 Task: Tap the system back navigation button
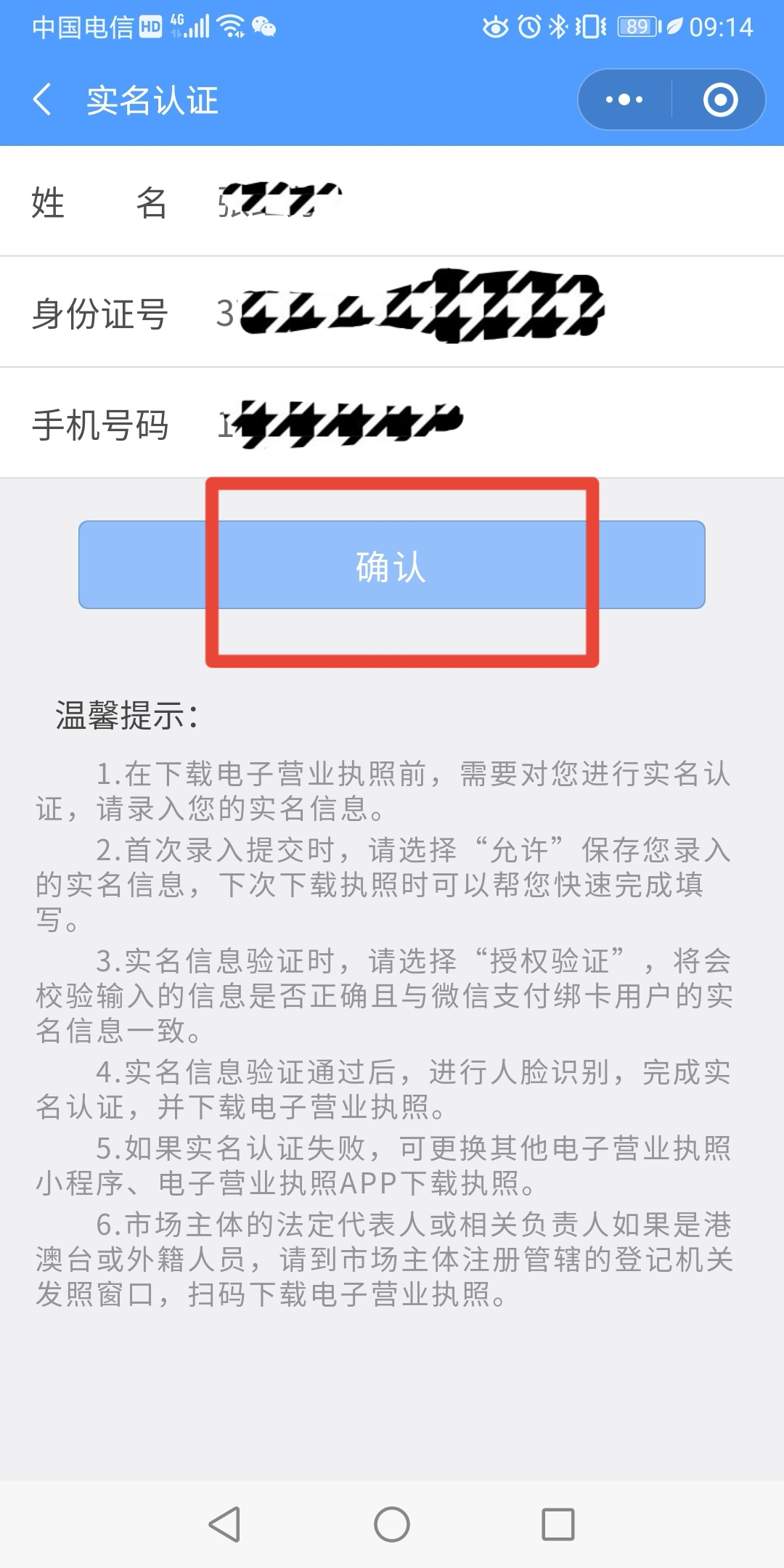tap(225, 1524)
